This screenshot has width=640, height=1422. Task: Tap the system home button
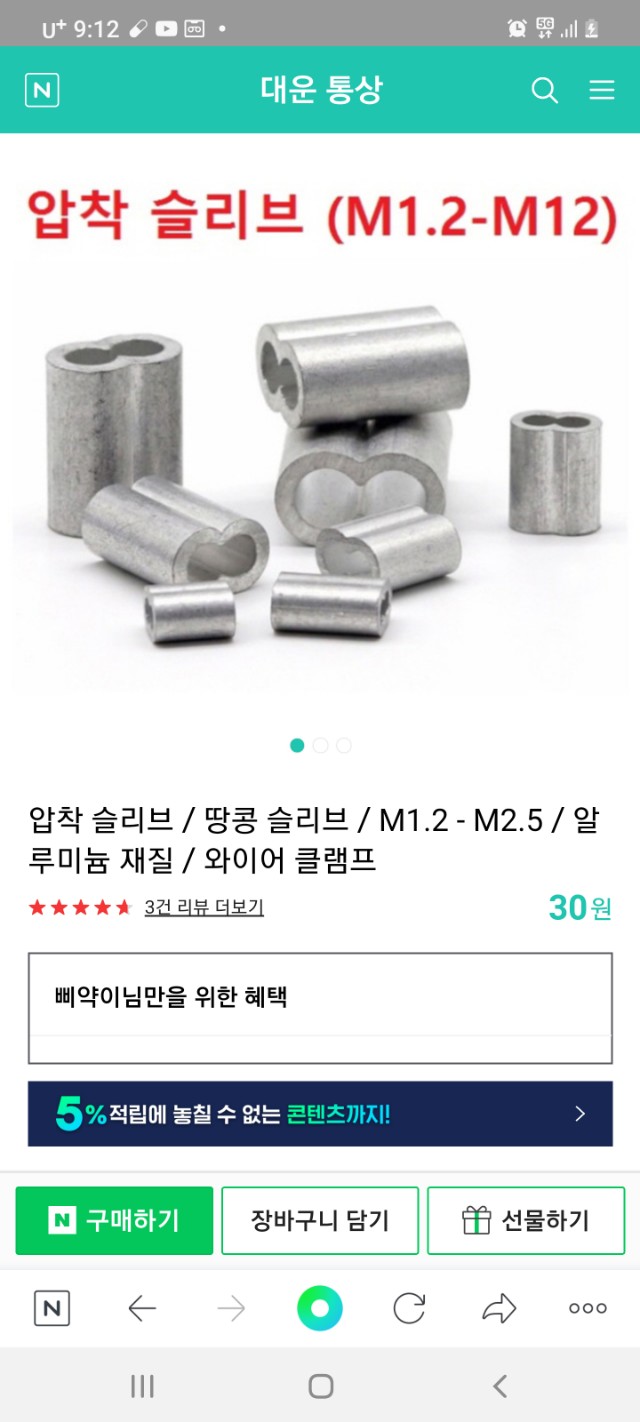pyautogui.click(x=321, y=1385)
